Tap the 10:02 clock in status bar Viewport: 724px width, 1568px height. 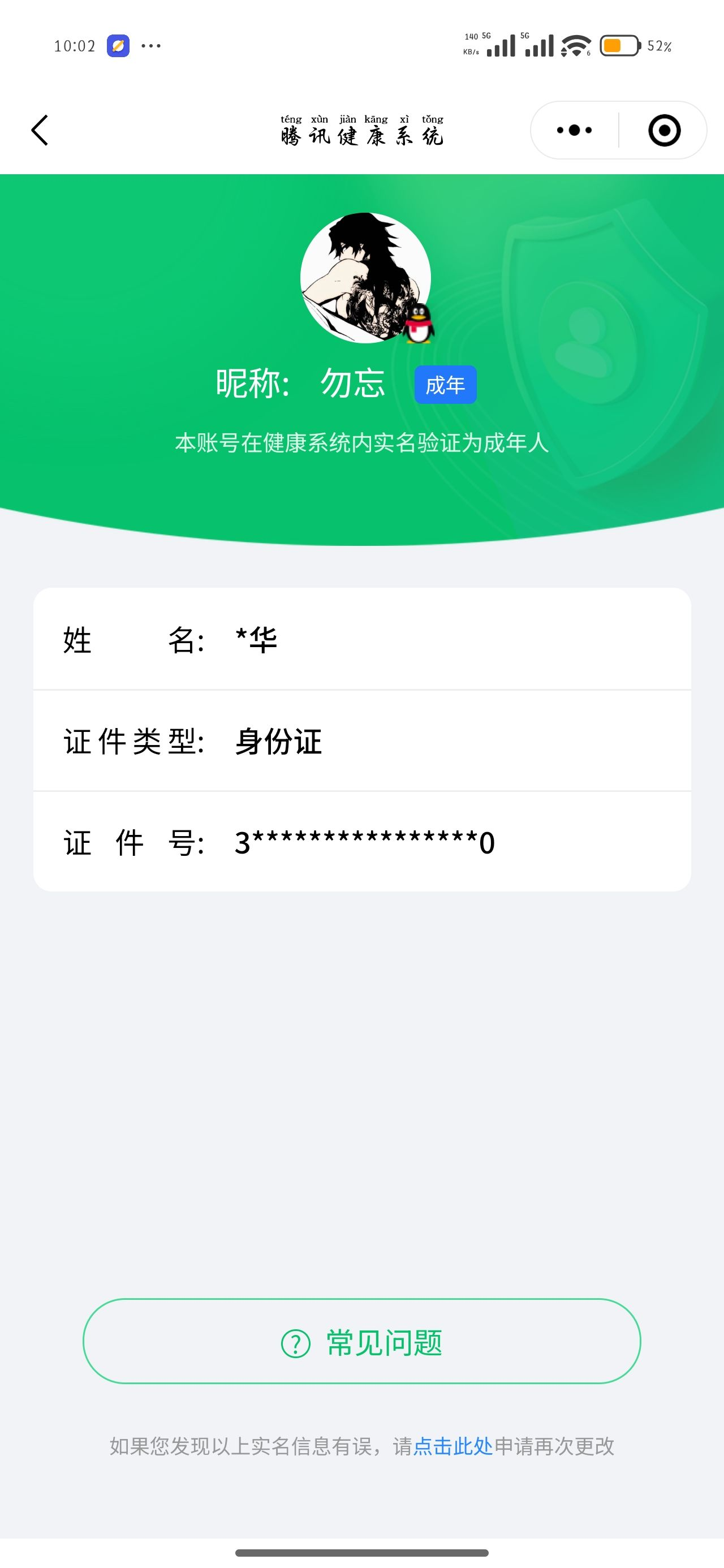73,45
